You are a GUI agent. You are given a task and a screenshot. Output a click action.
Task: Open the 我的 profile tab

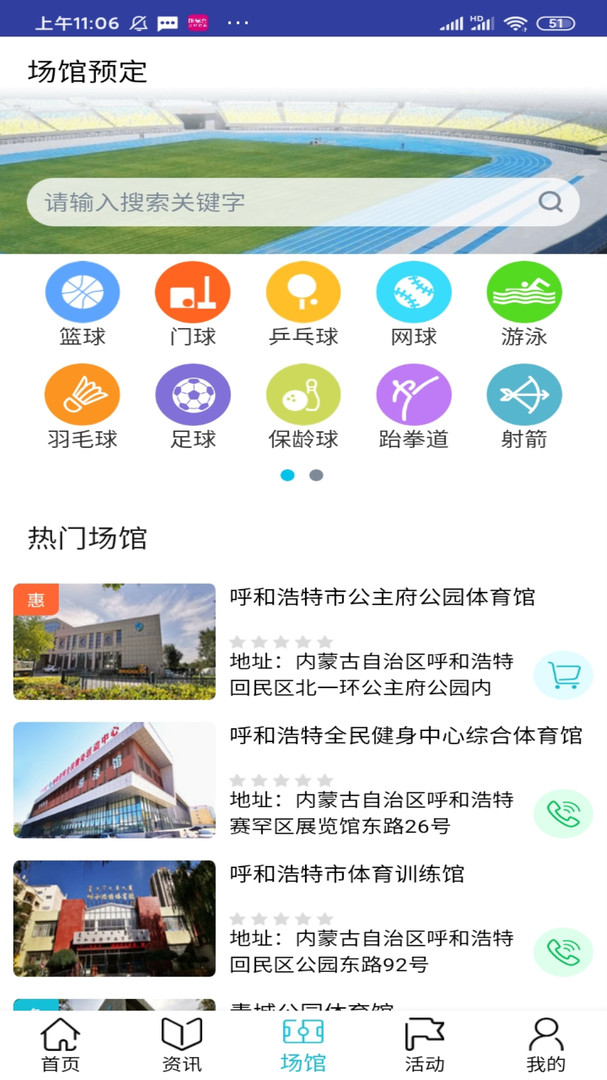point(546,1044)
